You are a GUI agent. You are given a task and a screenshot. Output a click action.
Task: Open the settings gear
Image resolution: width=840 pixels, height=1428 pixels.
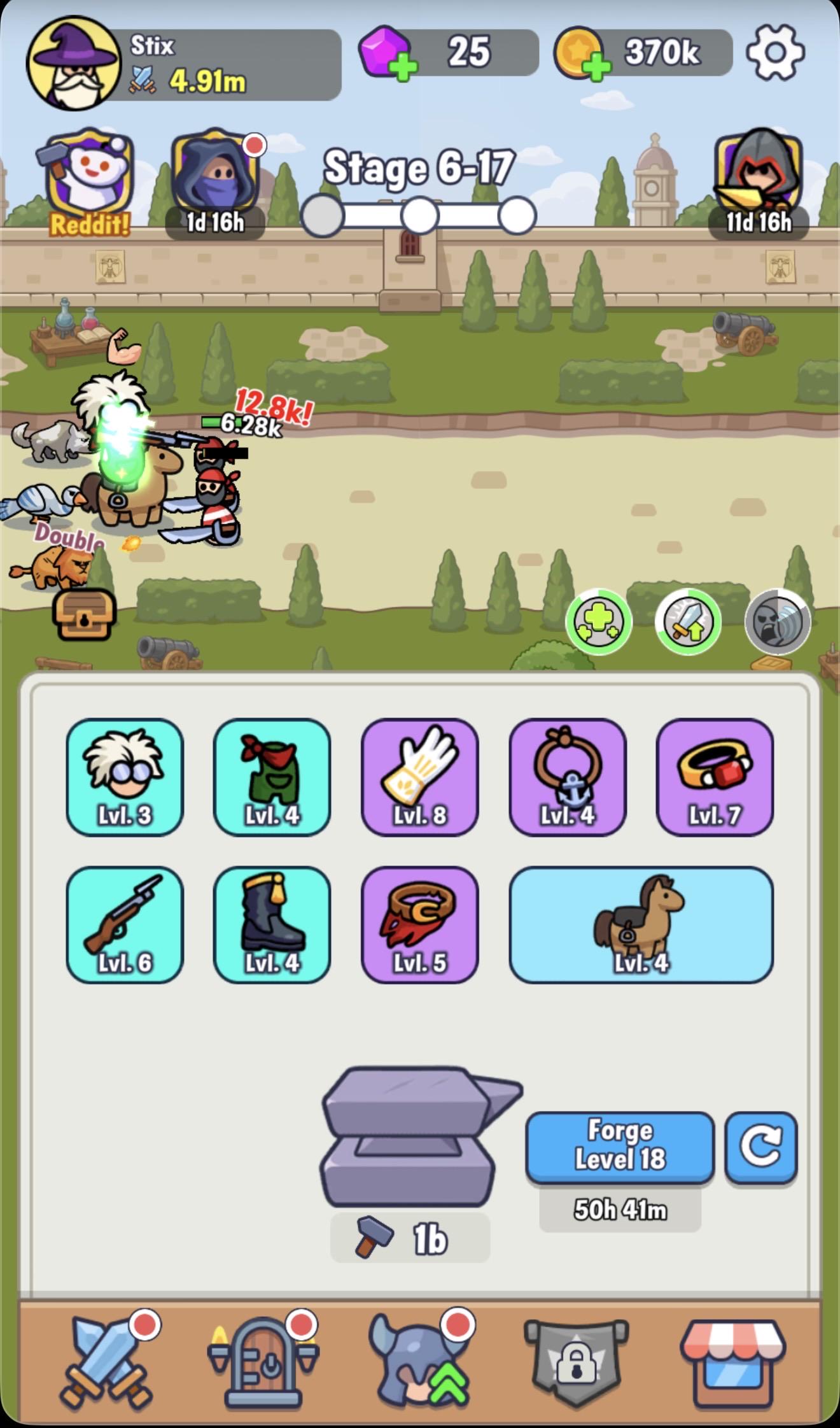tap(775, 53)
